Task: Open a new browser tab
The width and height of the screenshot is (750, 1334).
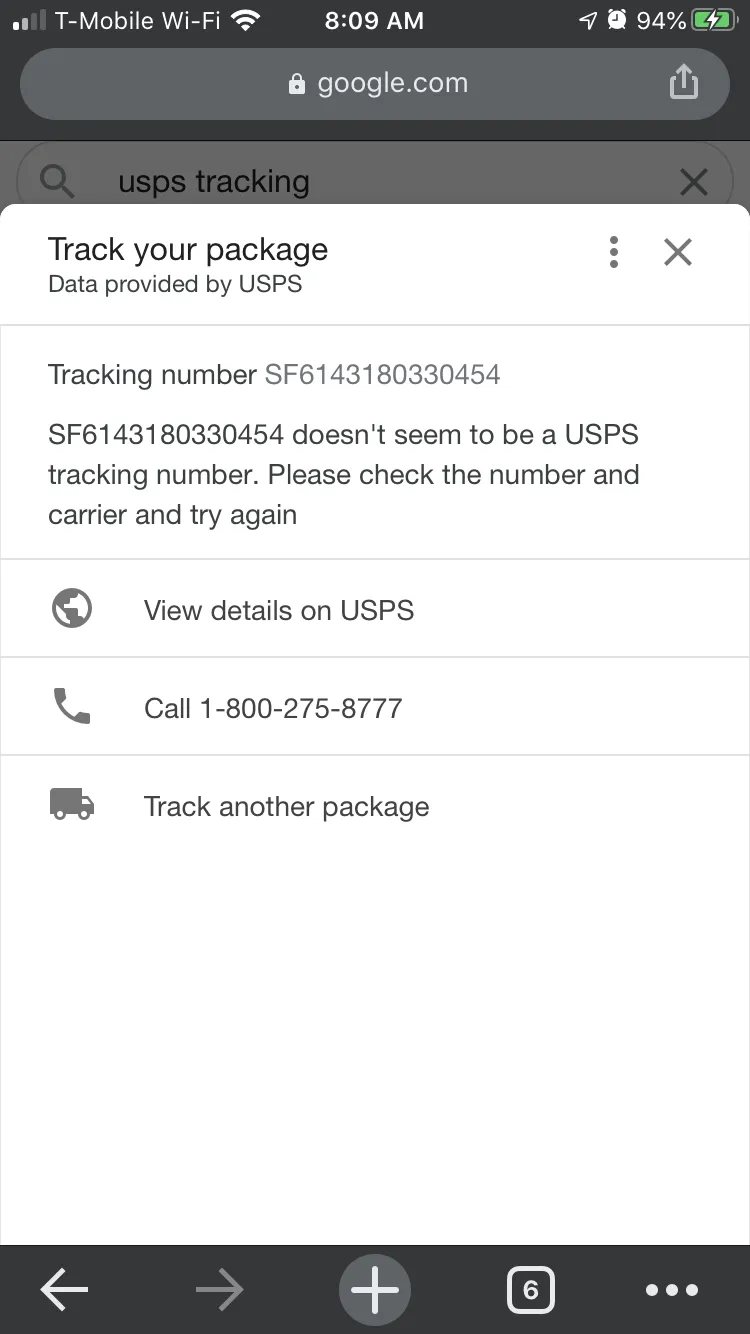Action: (375, 1290)
